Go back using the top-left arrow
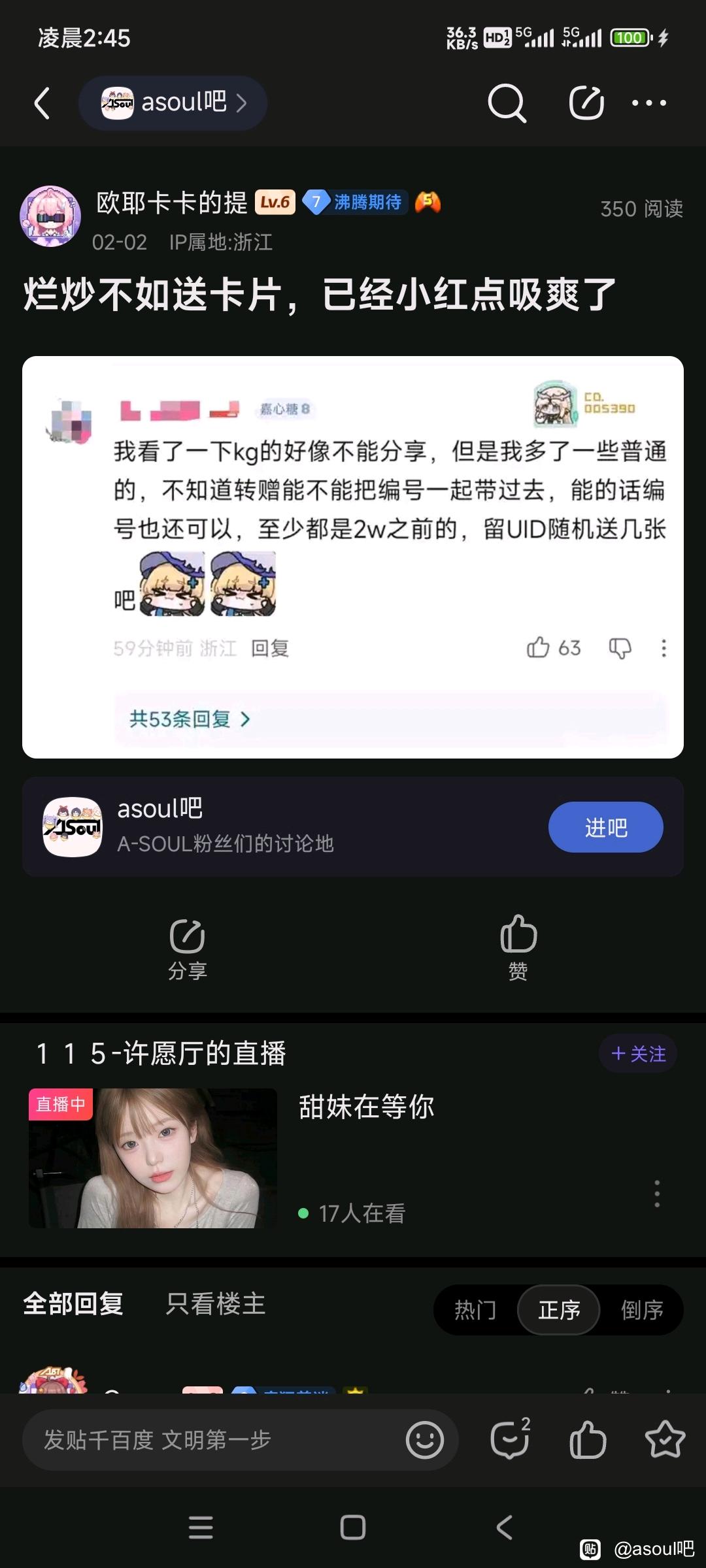706x1568 pixels. [x=42, y=103]
